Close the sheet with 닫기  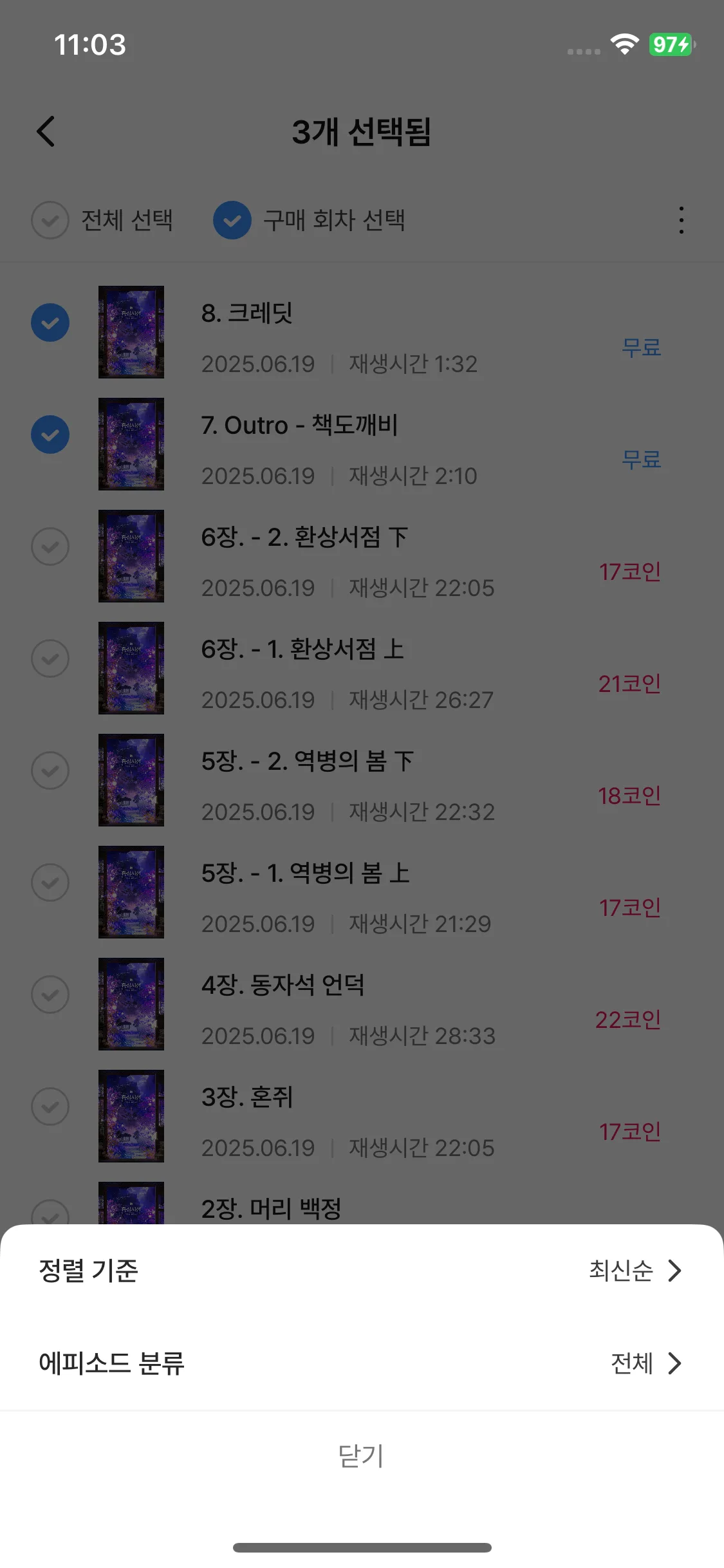click(x=362, y=1455)
